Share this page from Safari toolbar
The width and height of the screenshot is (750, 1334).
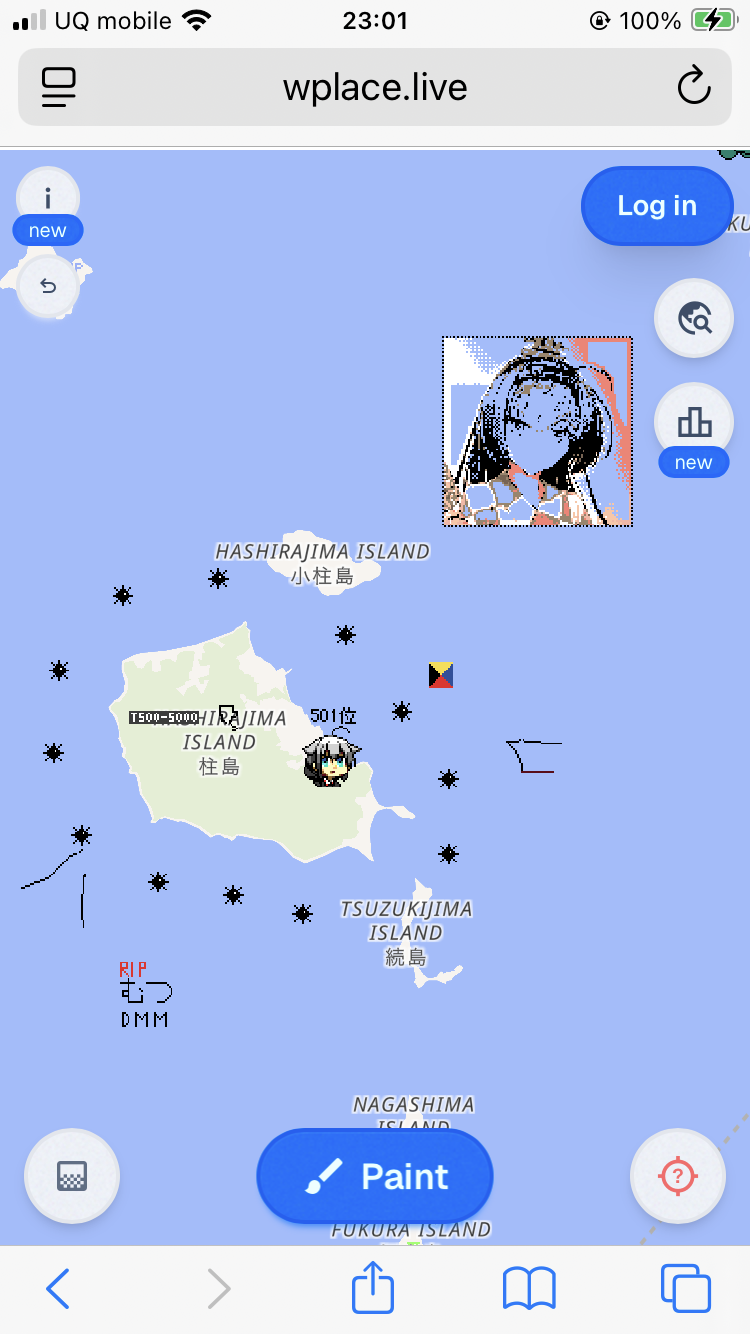click(373, 1287)
